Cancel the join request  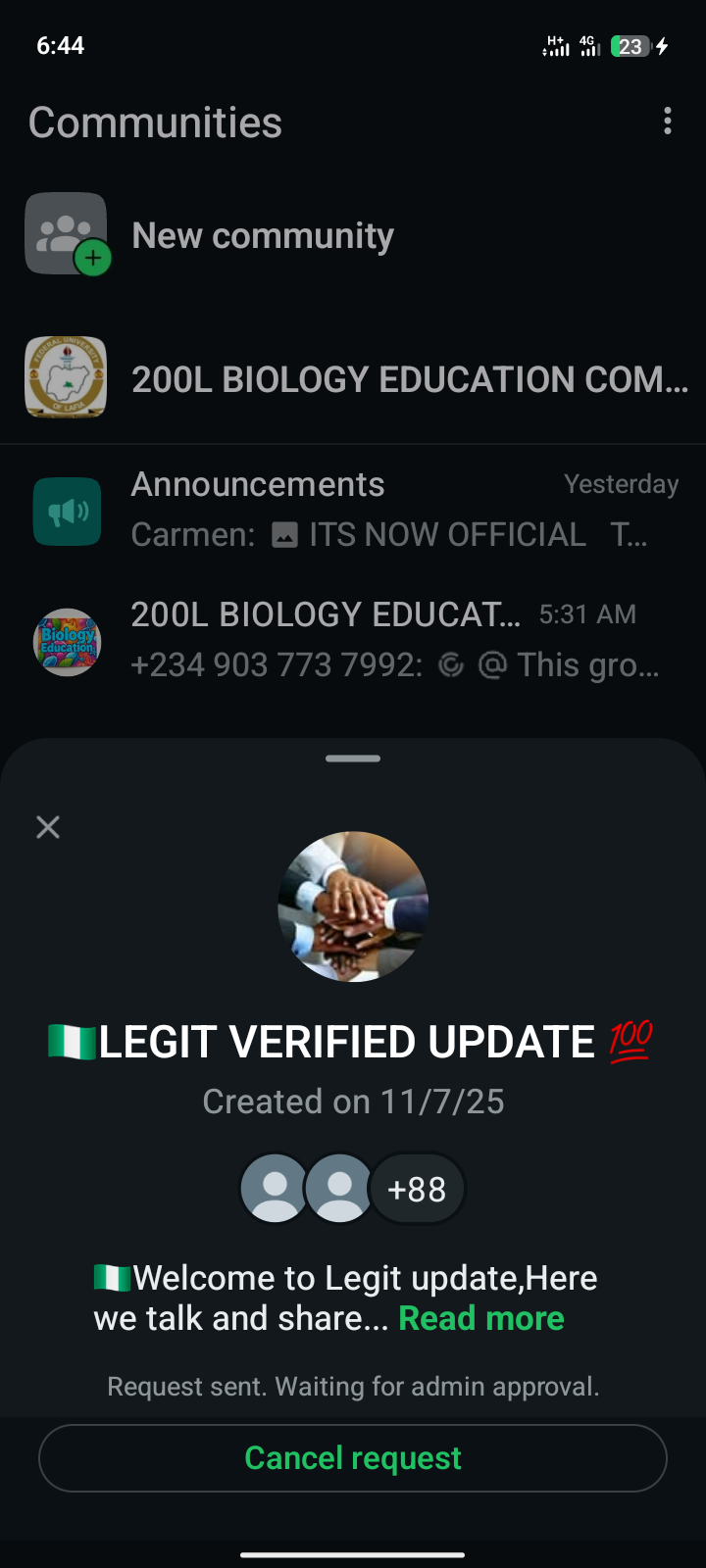pos(353,1458)
